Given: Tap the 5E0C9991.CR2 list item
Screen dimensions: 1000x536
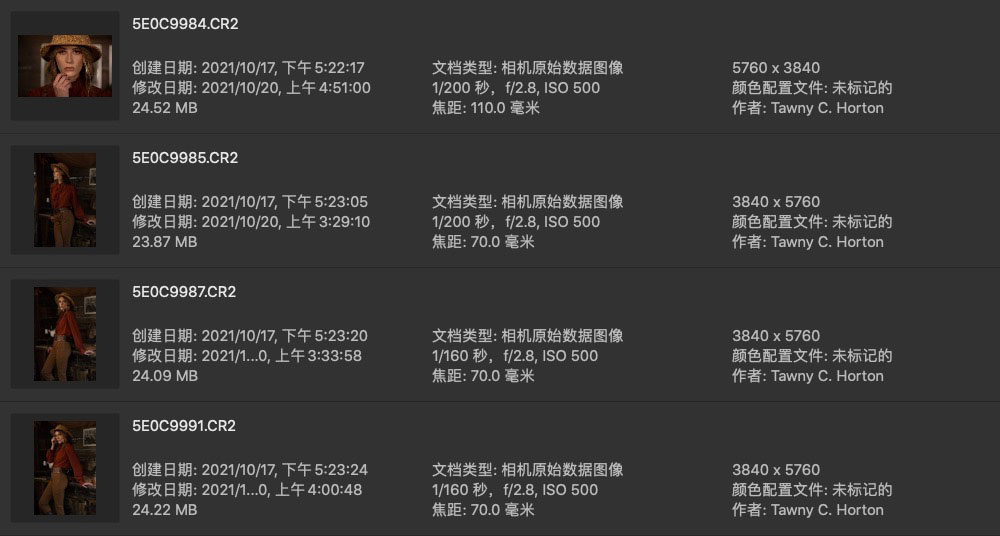Looking at the screenshot, I should pos(185,426).
